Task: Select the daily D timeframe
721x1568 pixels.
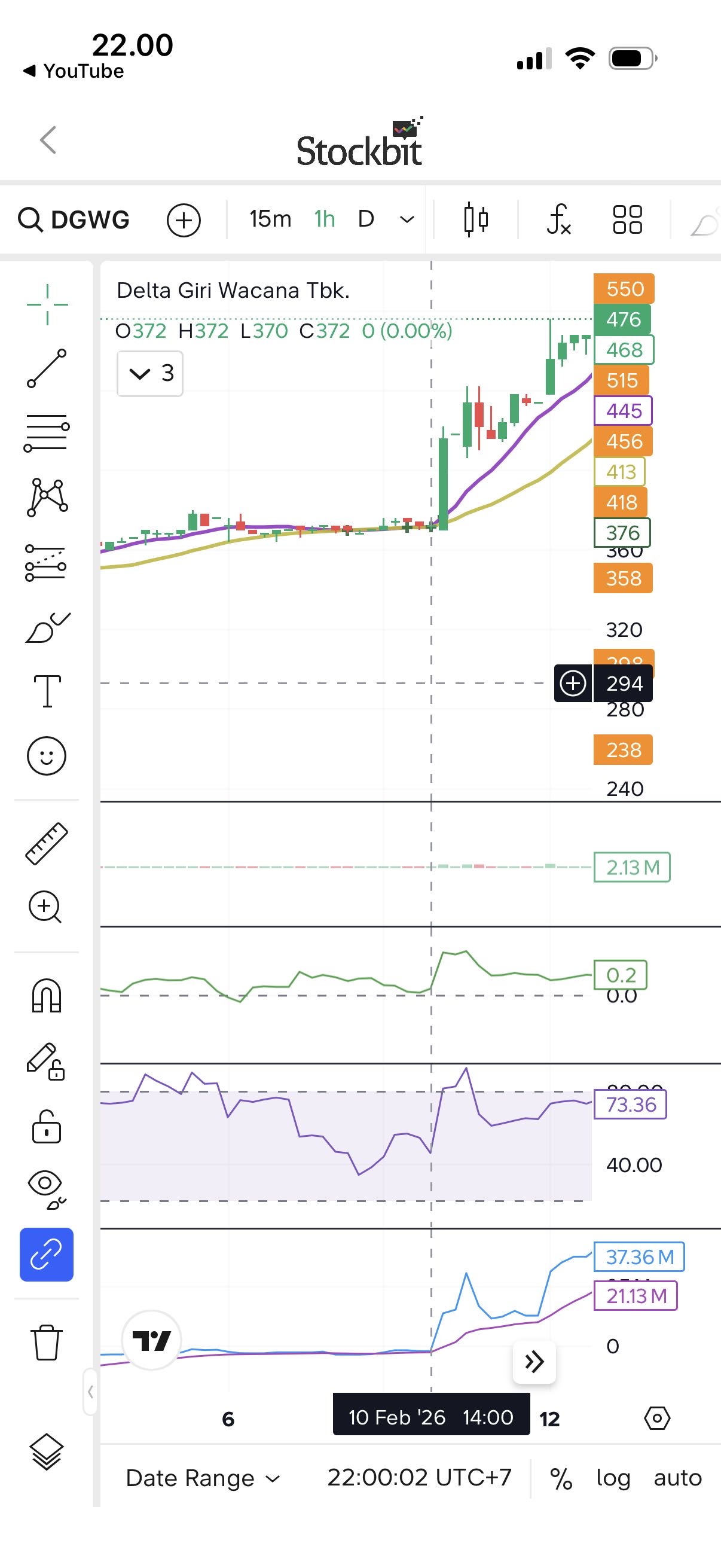Action: point(366,219)
